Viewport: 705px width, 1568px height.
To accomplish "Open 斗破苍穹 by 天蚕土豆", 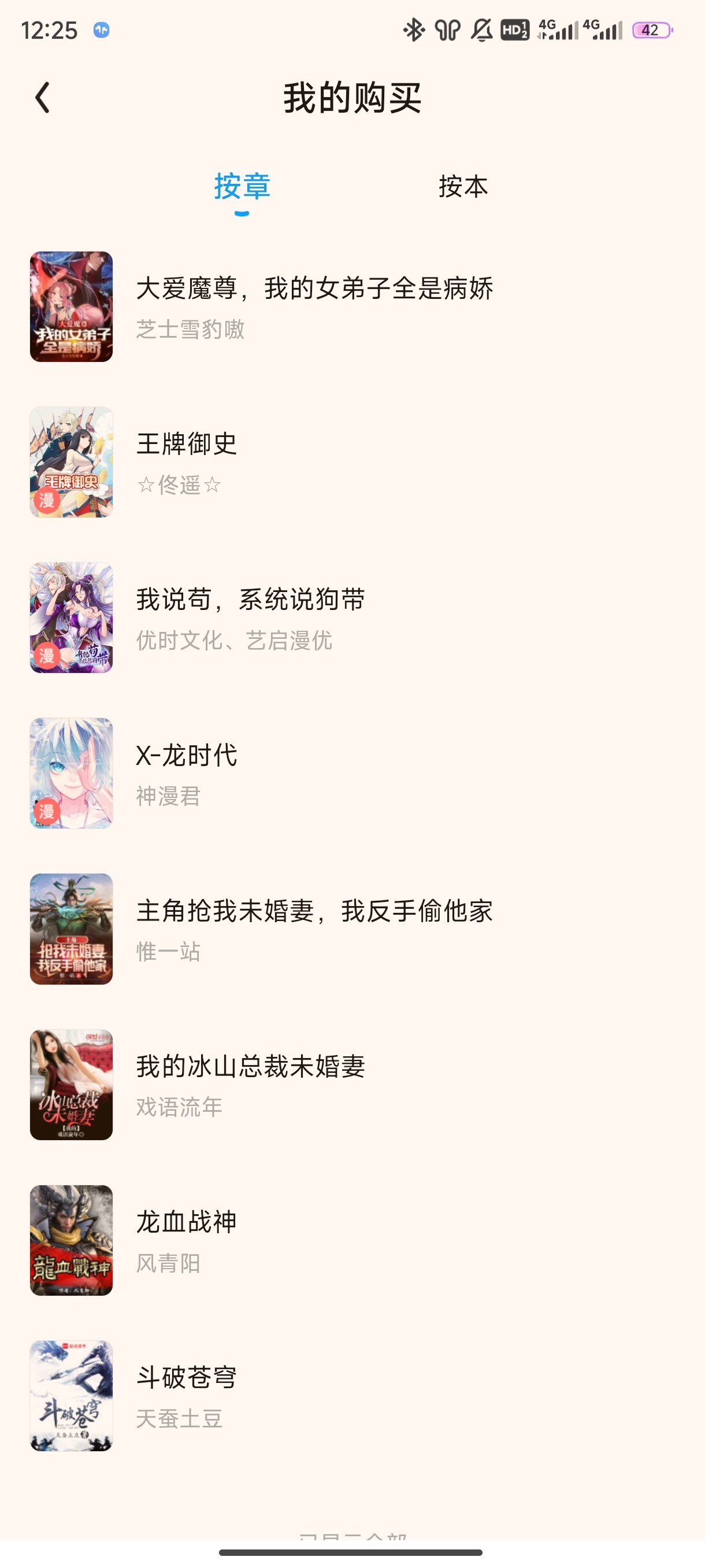I will tap(352, 1396).
